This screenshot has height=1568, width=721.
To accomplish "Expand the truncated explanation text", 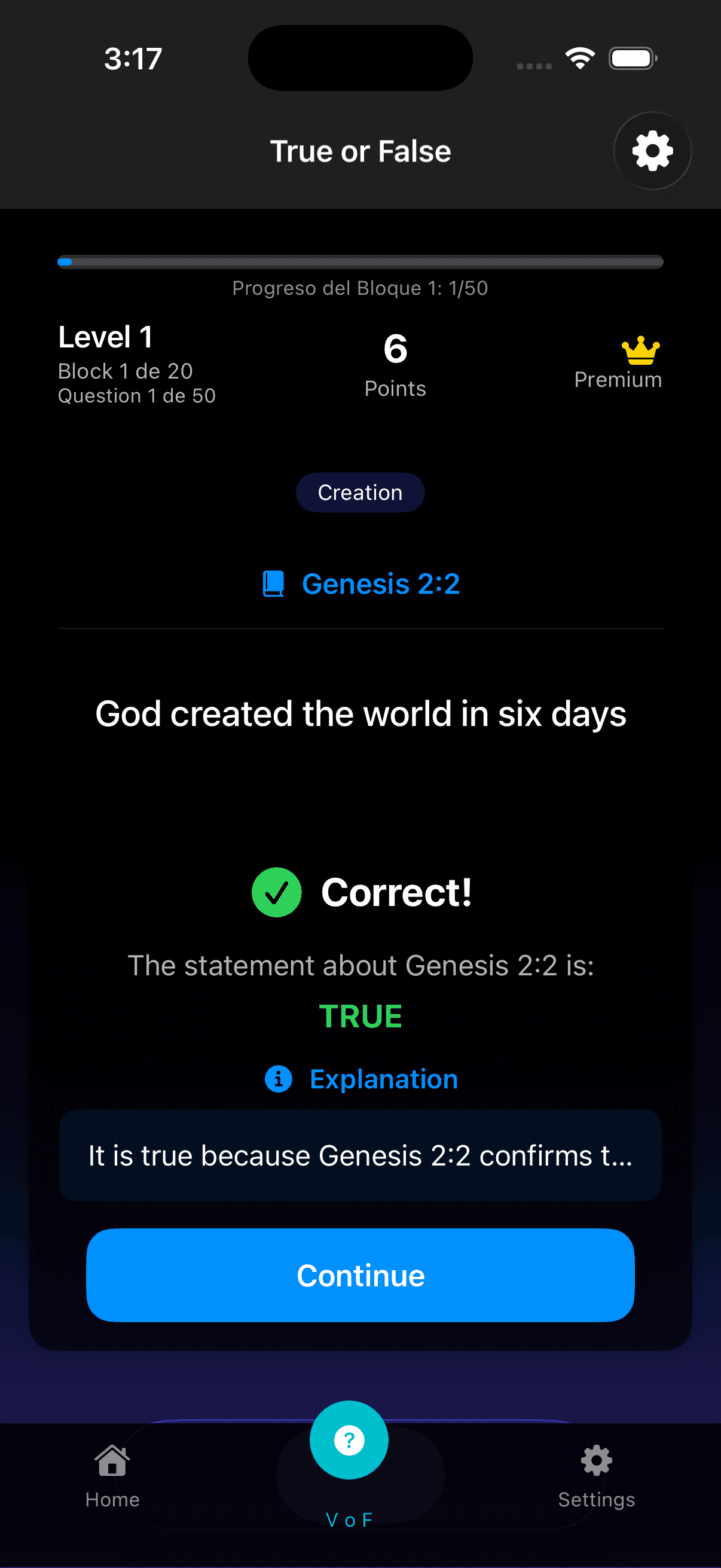I will click(x=360, y=1155).
